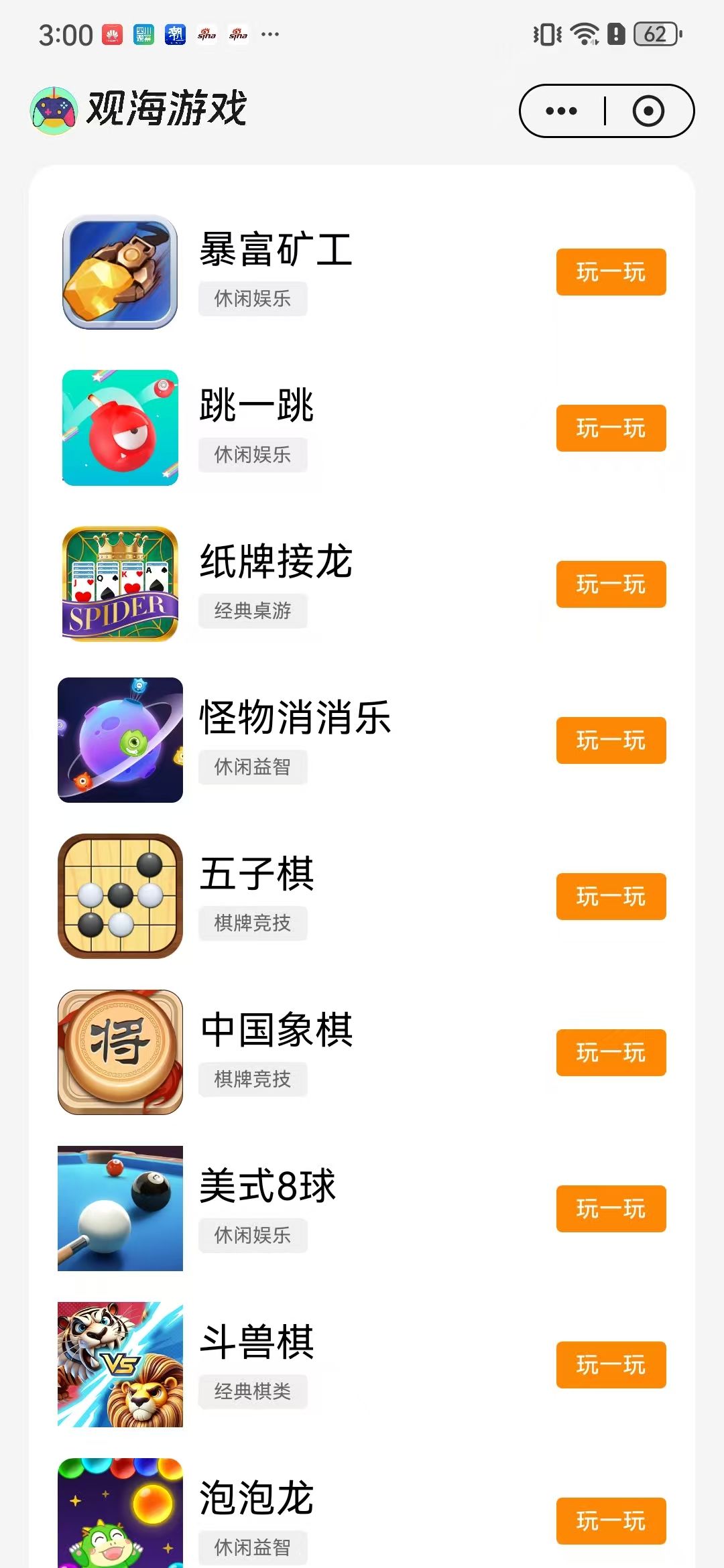Open the 美式8球 billiards icon
Image resolution: width=724 pixels, height=1568 pixels.
tap(120, 1208)
